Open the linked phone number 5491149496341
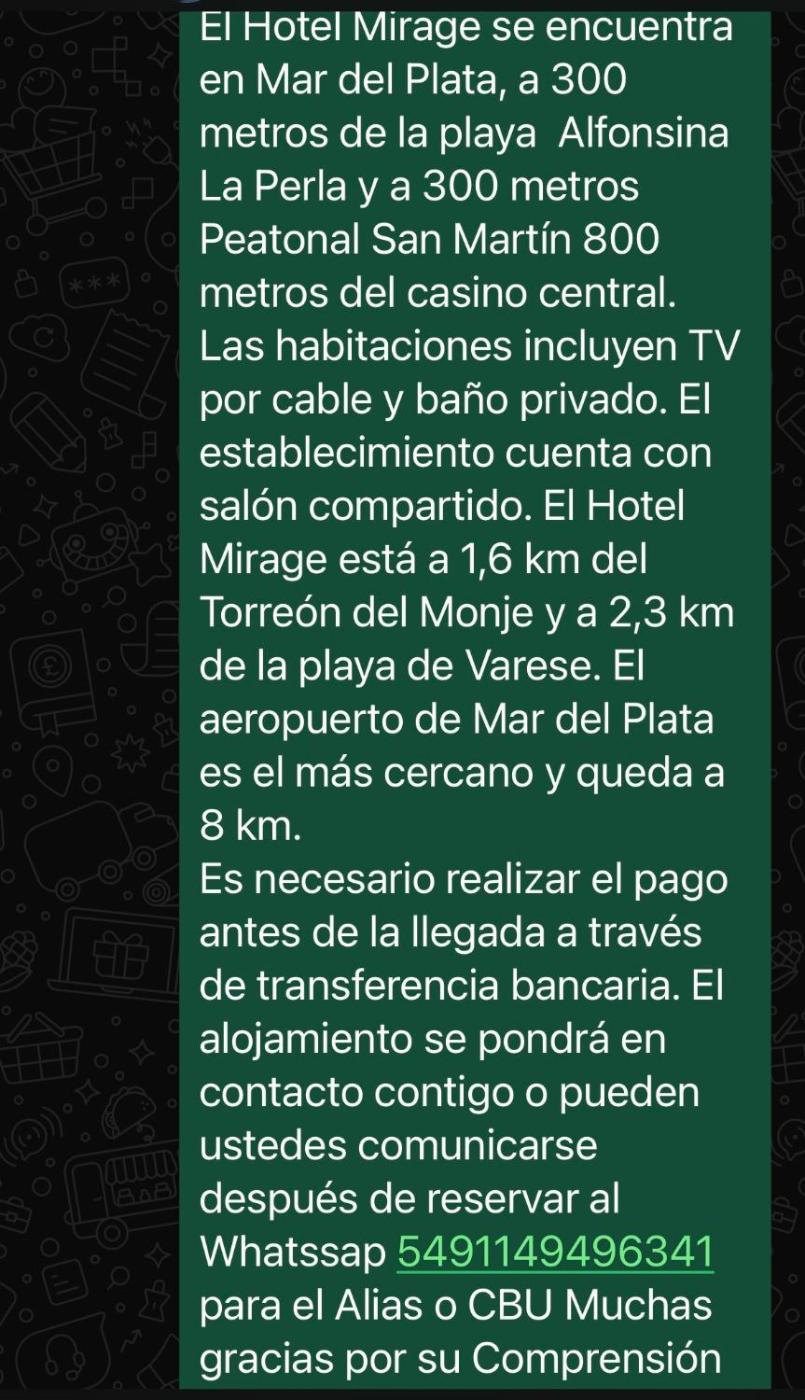 (555, 1252)
